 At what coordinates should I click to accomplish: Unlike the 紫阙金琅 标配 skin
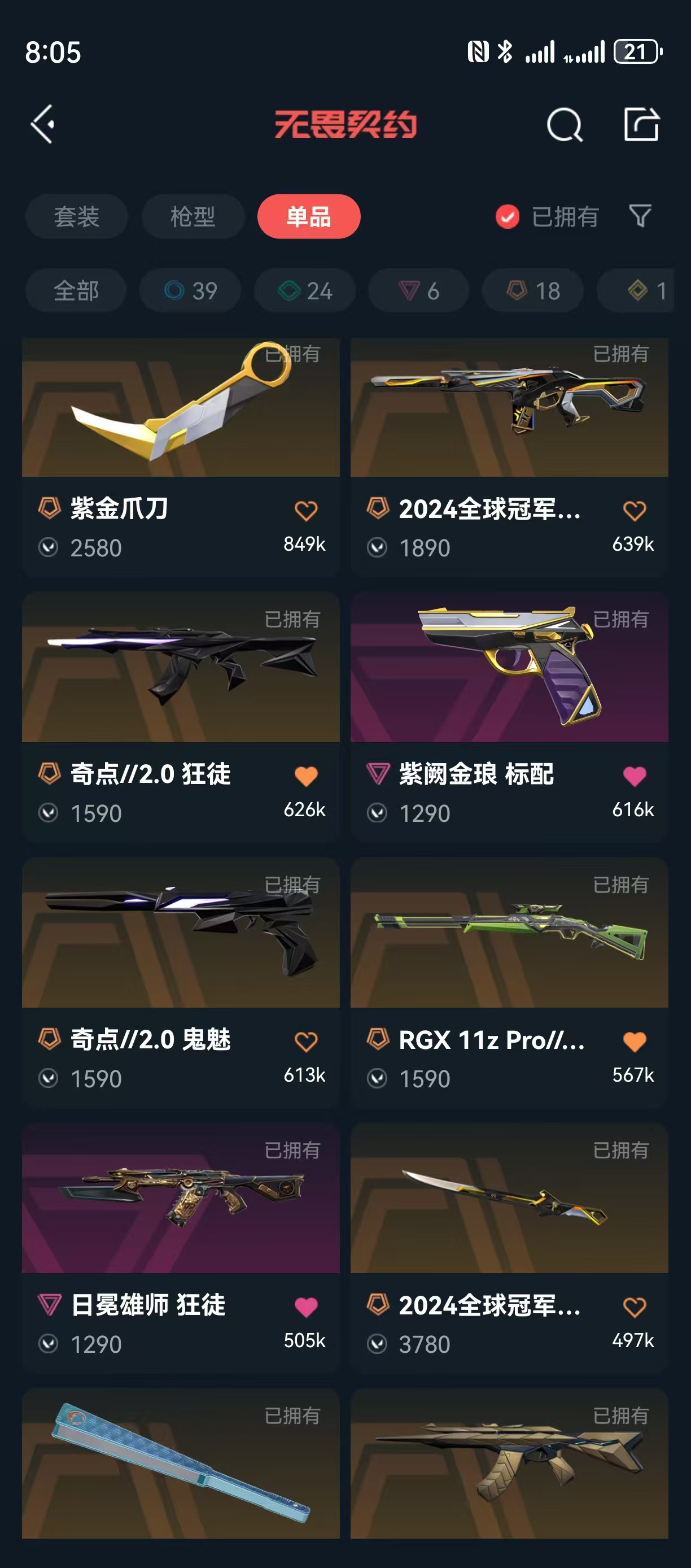point(635,776)
